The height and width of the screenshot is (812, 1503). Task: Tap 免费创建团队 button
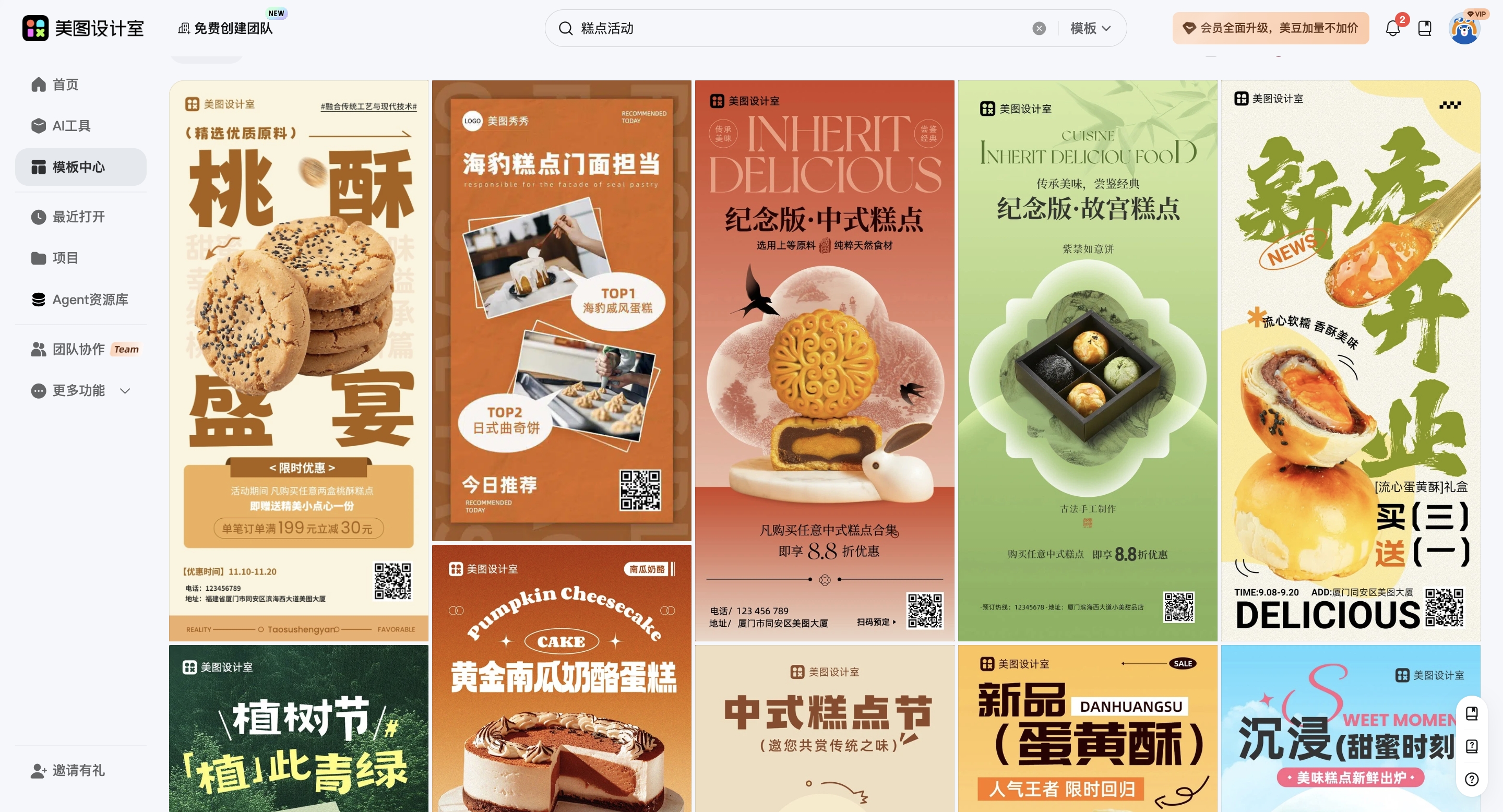pyautogui.click(x=232, y=28)
